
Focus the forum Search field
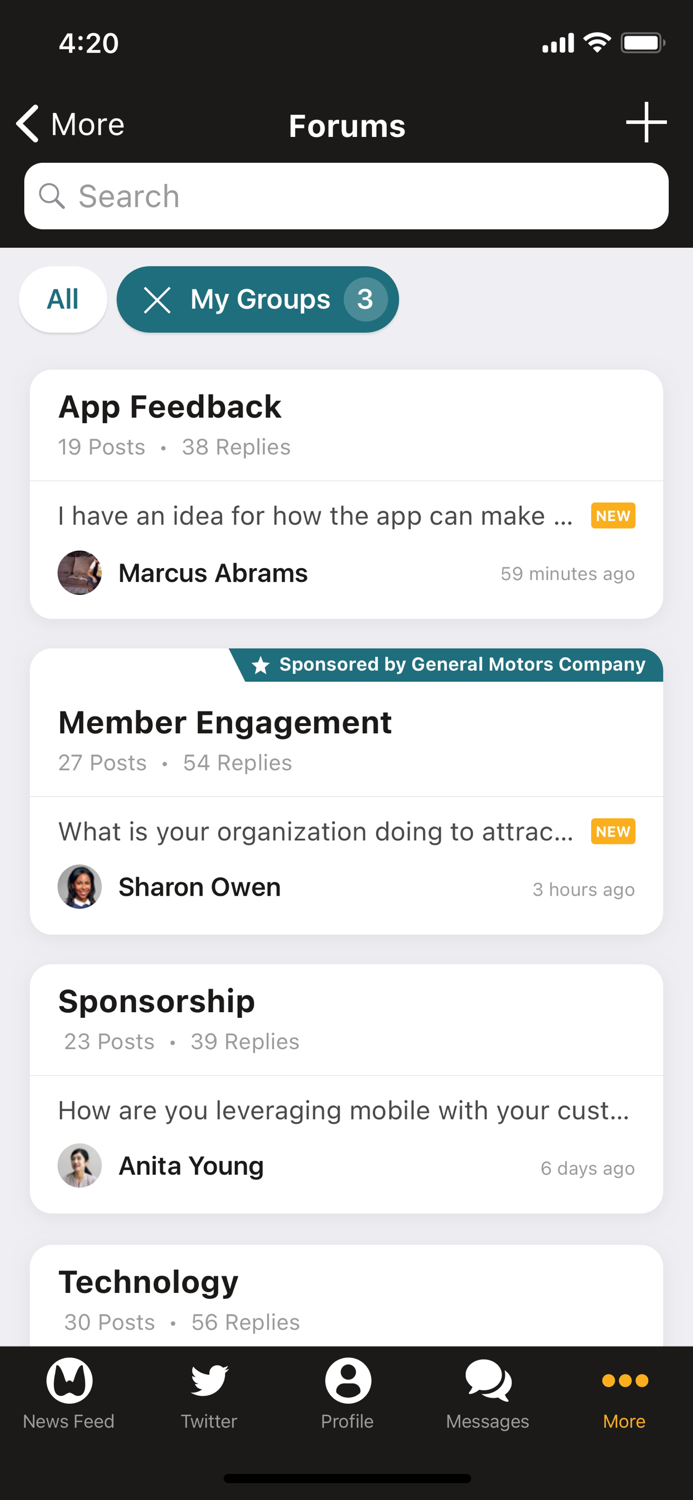click(x=346, y=196)
